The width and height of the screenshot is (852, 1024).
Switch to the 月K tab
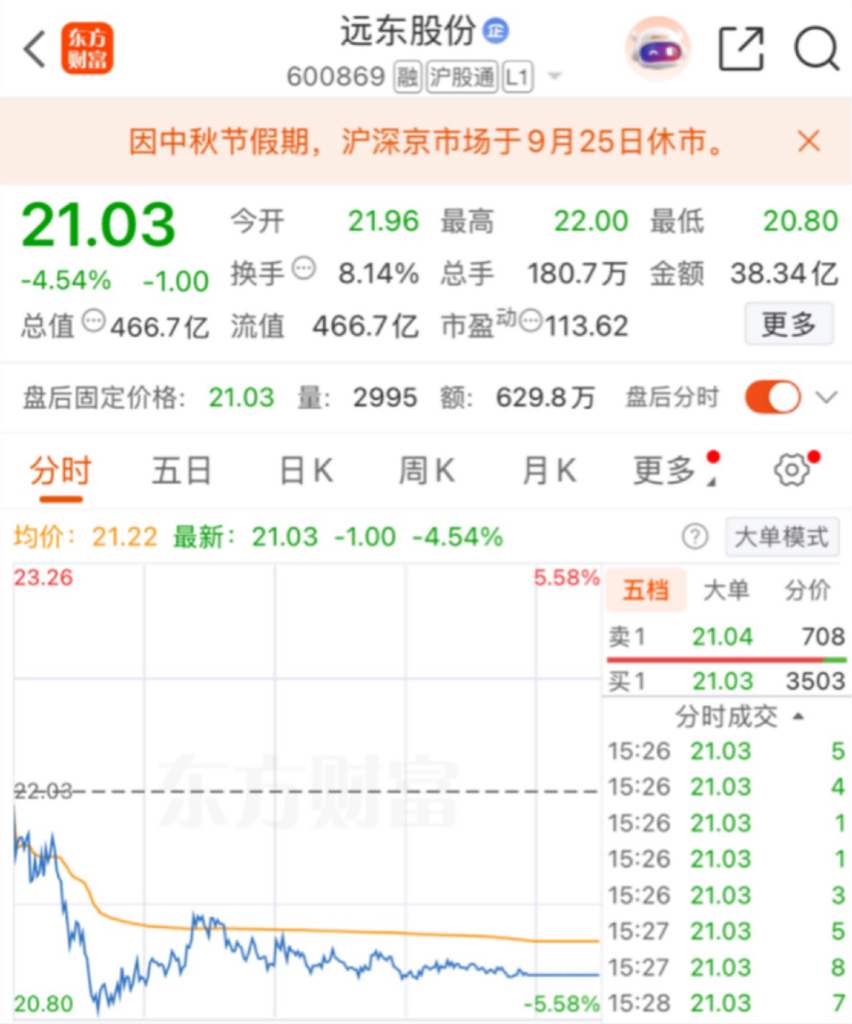(549, 471)
